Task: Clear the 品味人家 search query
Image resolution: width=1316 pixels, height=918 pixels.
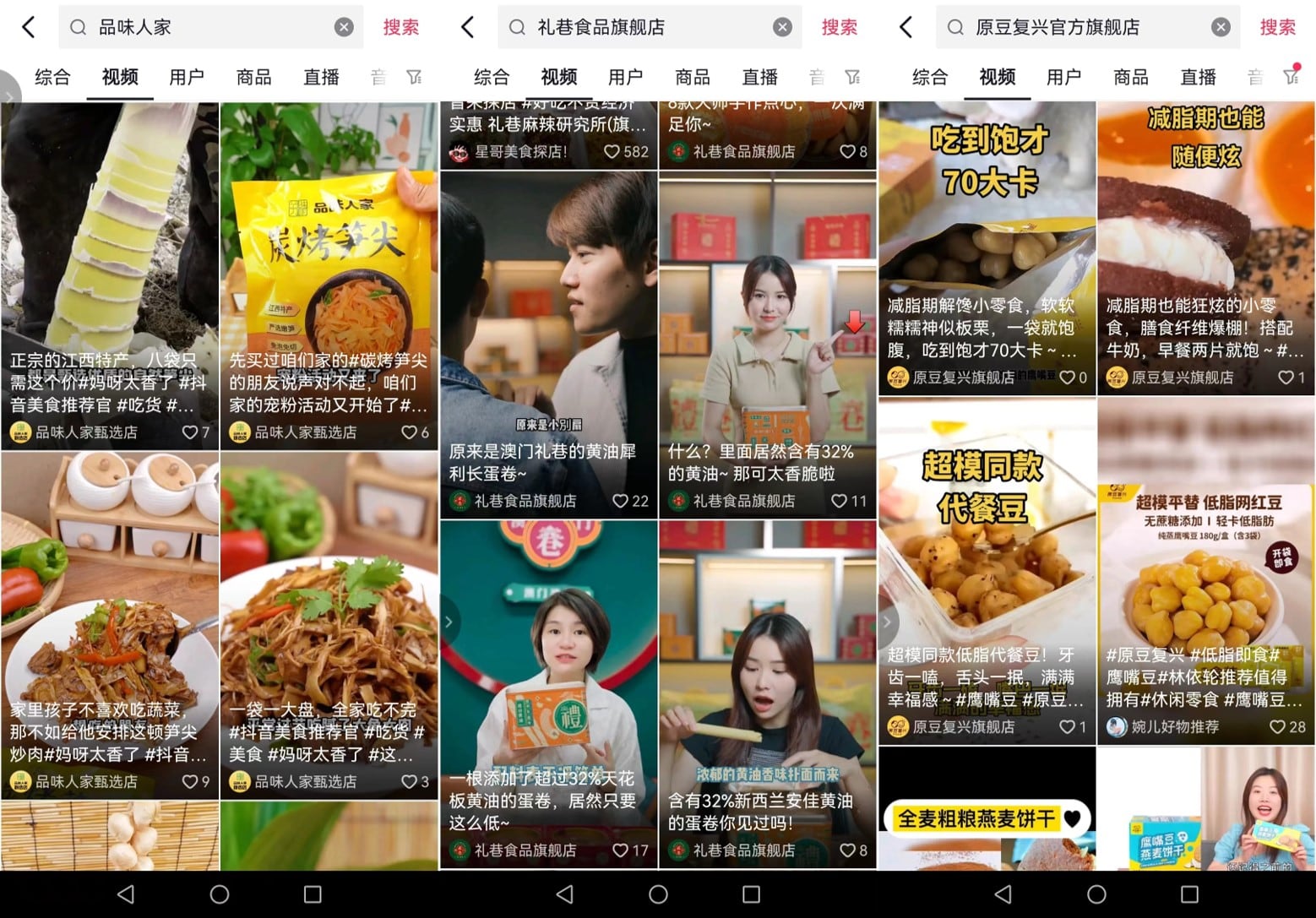Action: (x=344, y=27)
